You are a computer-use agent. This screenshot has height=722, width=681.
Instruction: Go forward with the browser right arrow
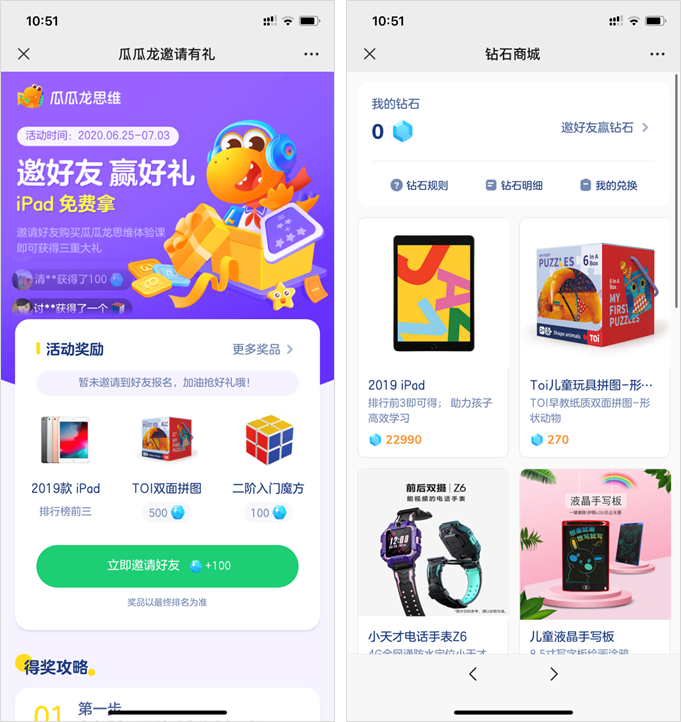point(554,675)
